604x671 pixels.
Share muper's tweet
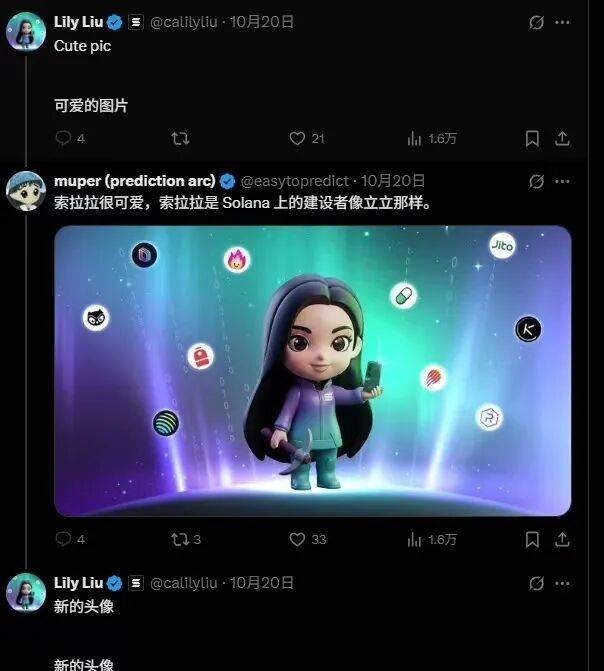(x=562, y=539)
